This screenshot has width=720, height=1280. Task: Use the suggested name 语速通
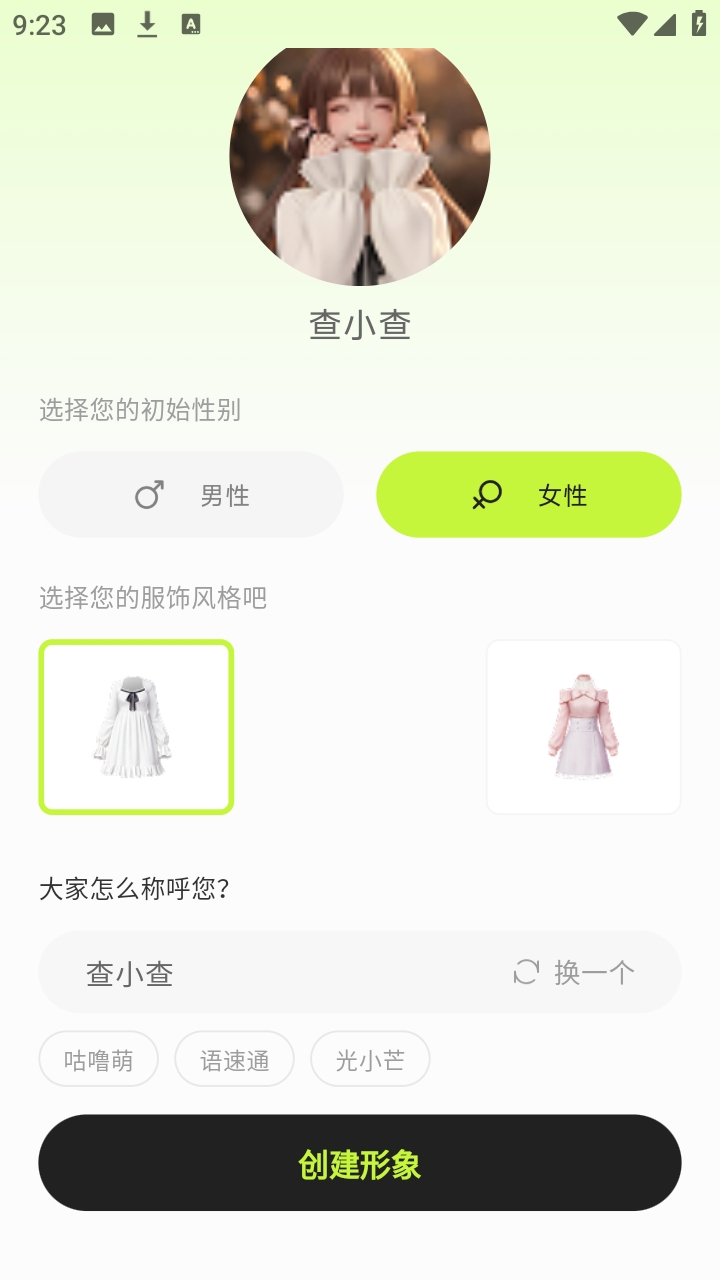235,1059
